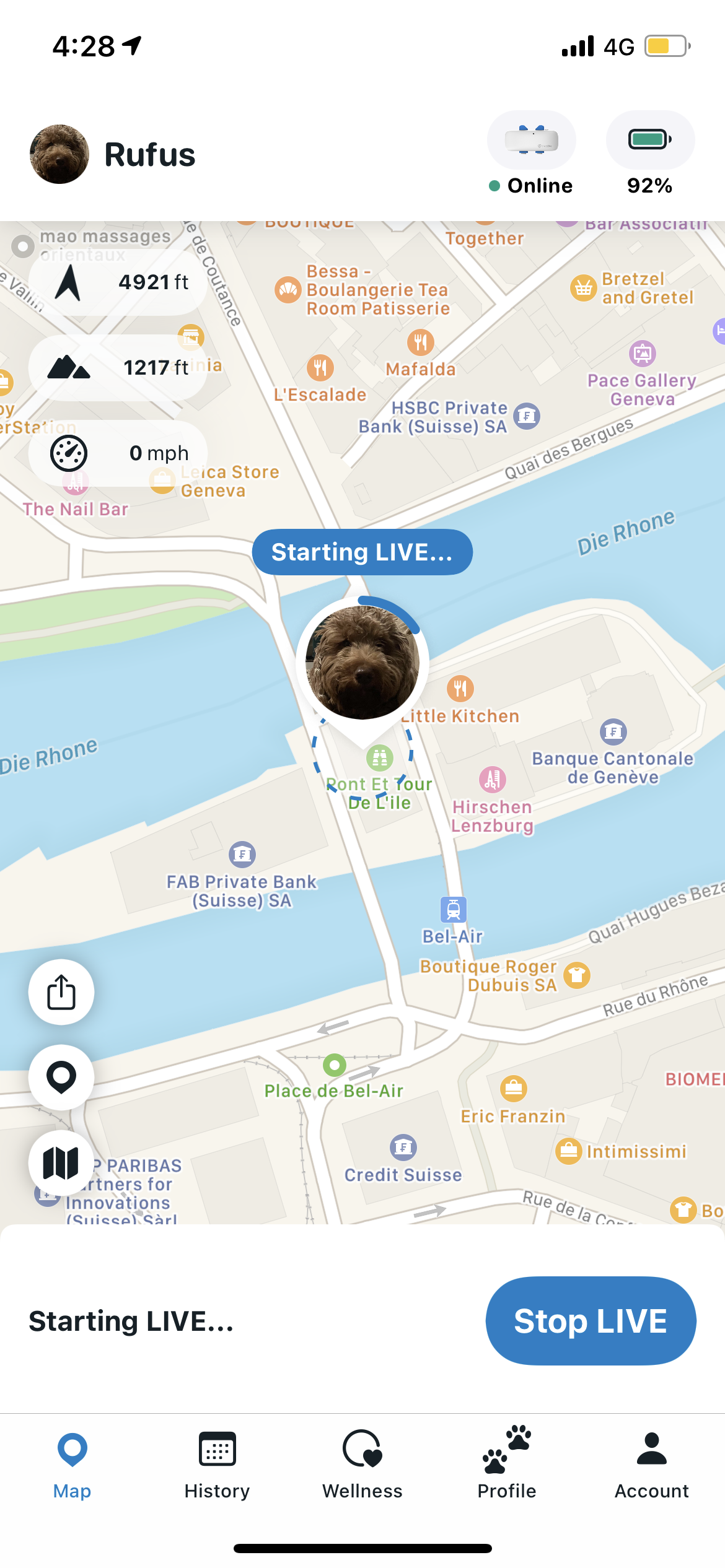Share Rufus's location
The height and width of the screenshot is (1568, 725).
61,992
